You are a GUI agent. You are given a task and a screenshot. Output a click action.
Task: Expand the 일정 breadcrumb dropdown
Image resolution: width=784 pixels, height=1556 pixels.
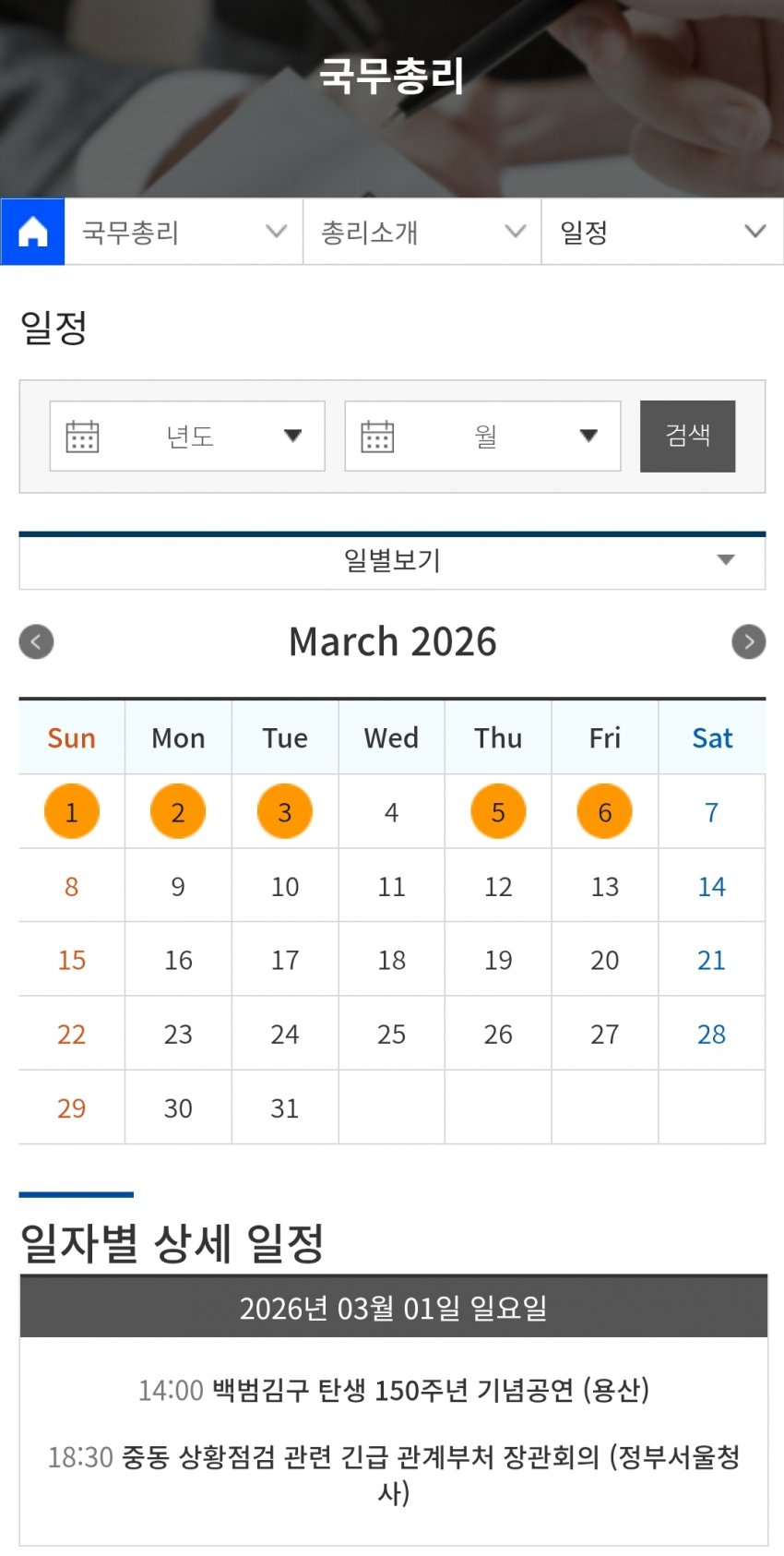tap(662, 232)
